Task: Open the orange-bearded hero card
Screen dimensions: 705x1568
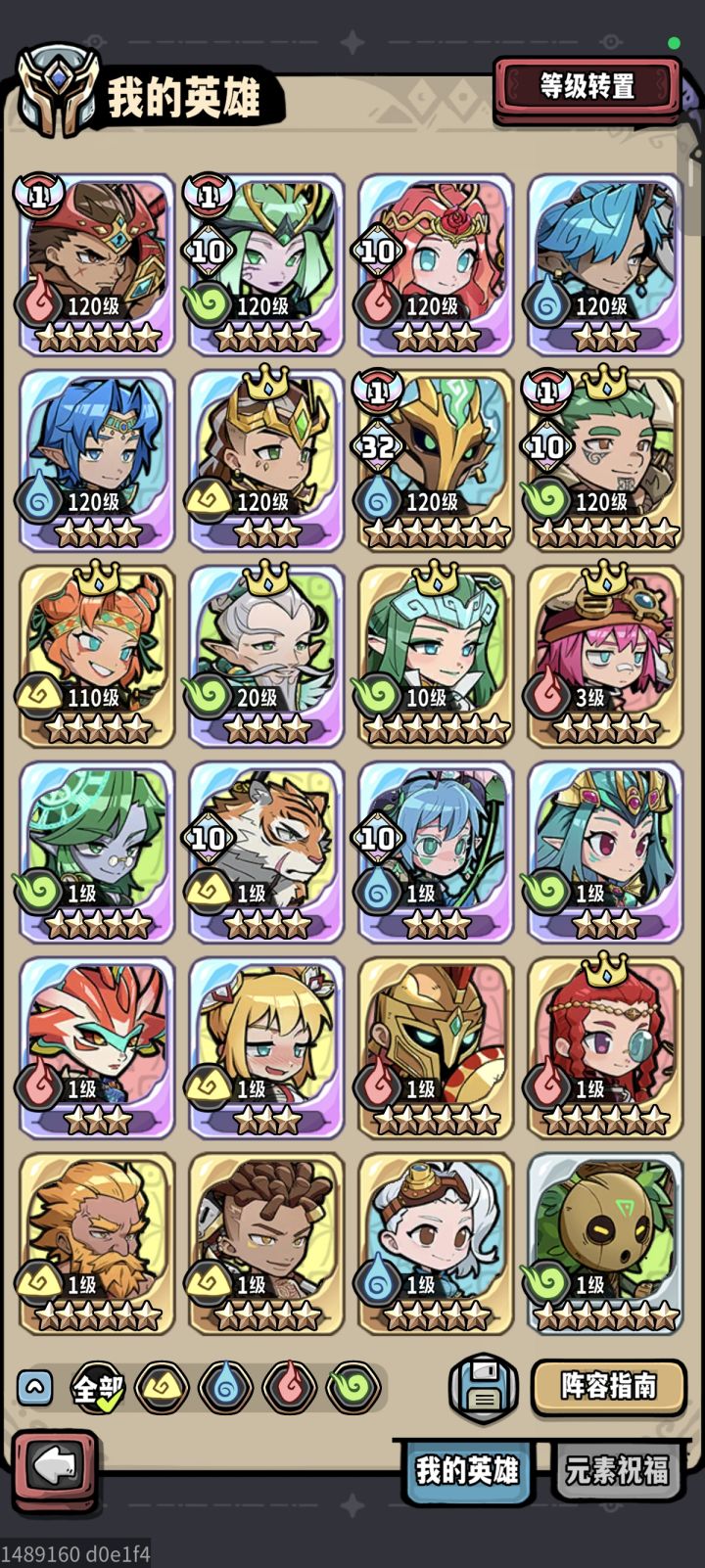Action: 97,1243
